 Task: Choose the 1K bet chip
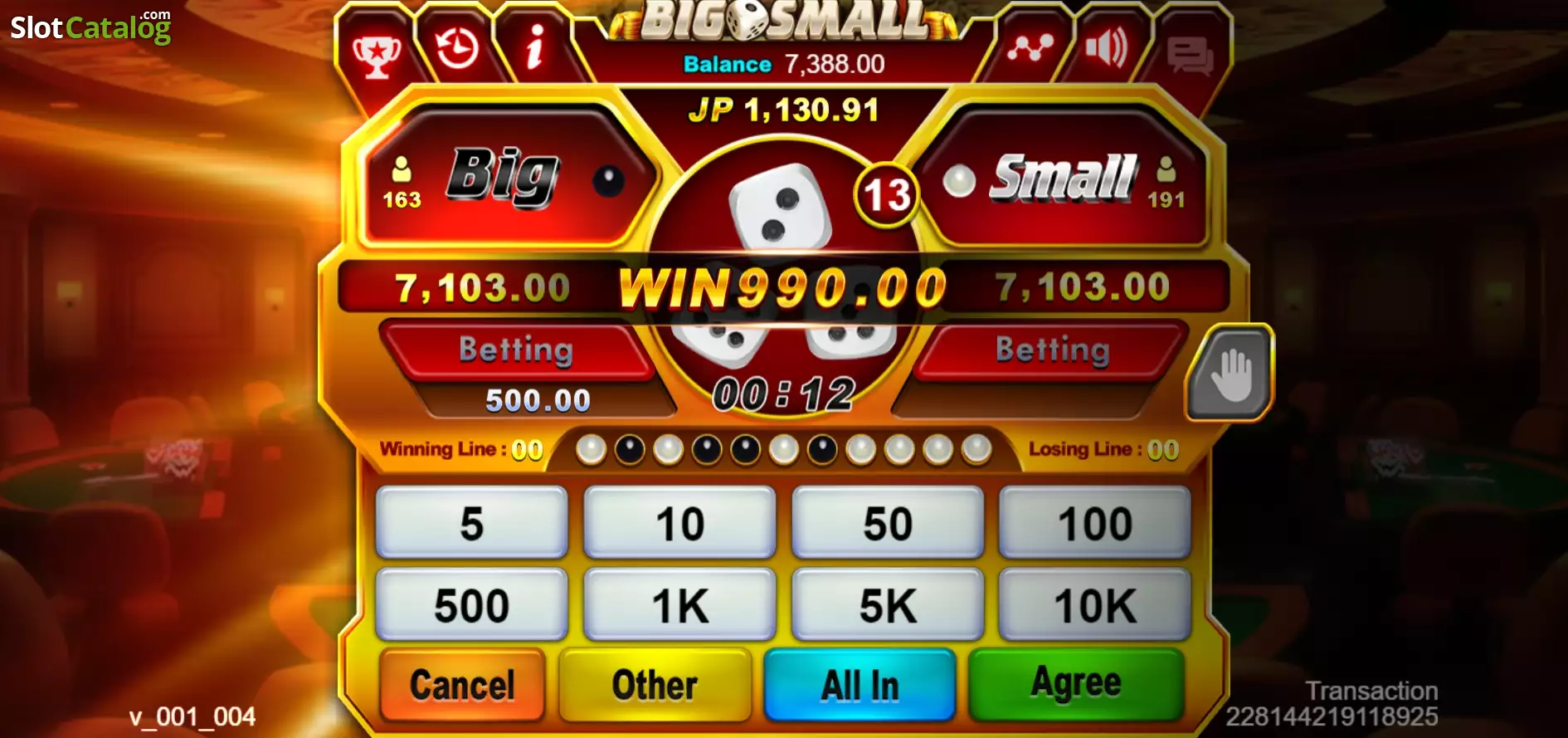pos(679,604)
